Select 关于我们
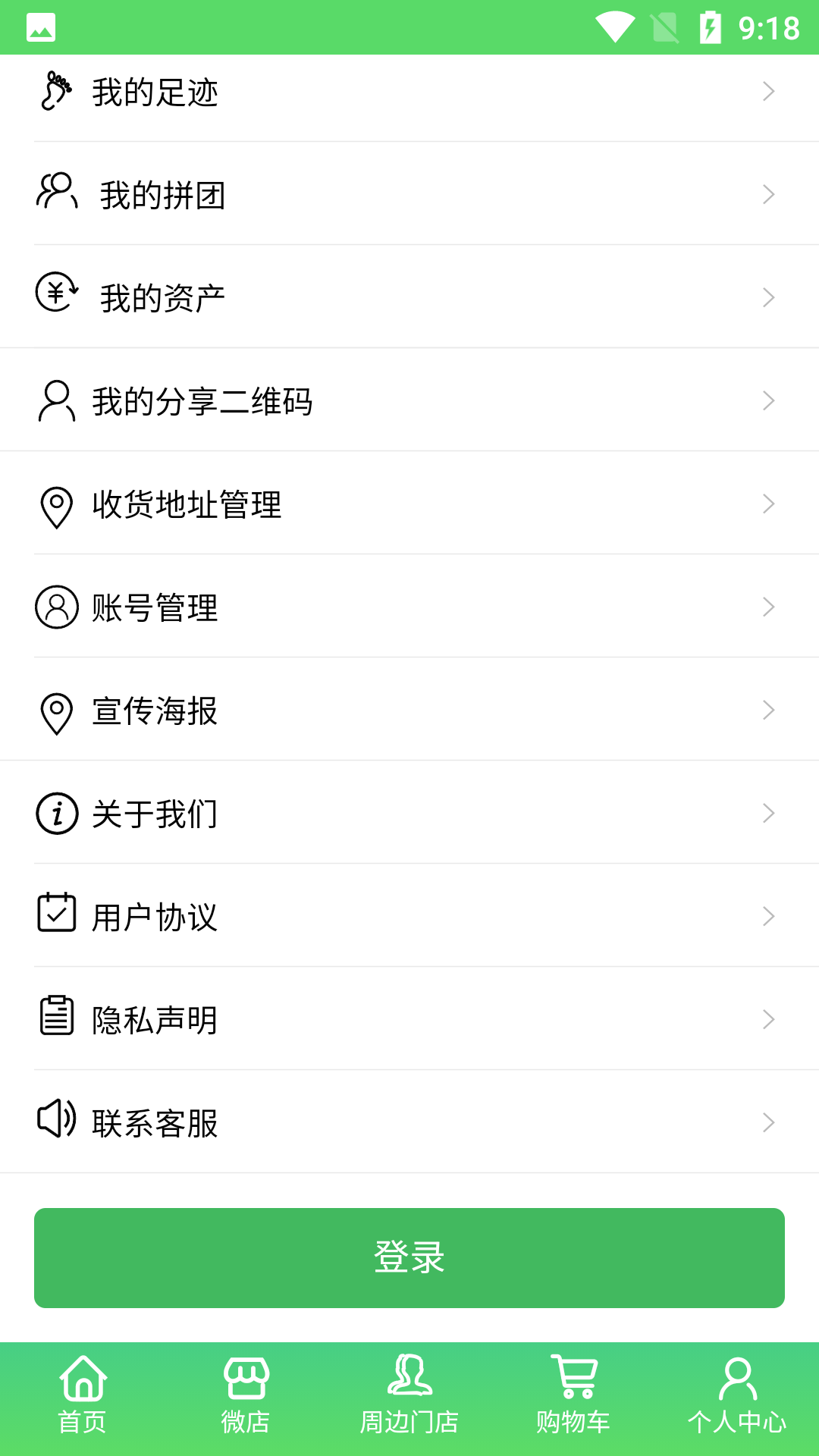819x1456 pixels. (409, 814)
